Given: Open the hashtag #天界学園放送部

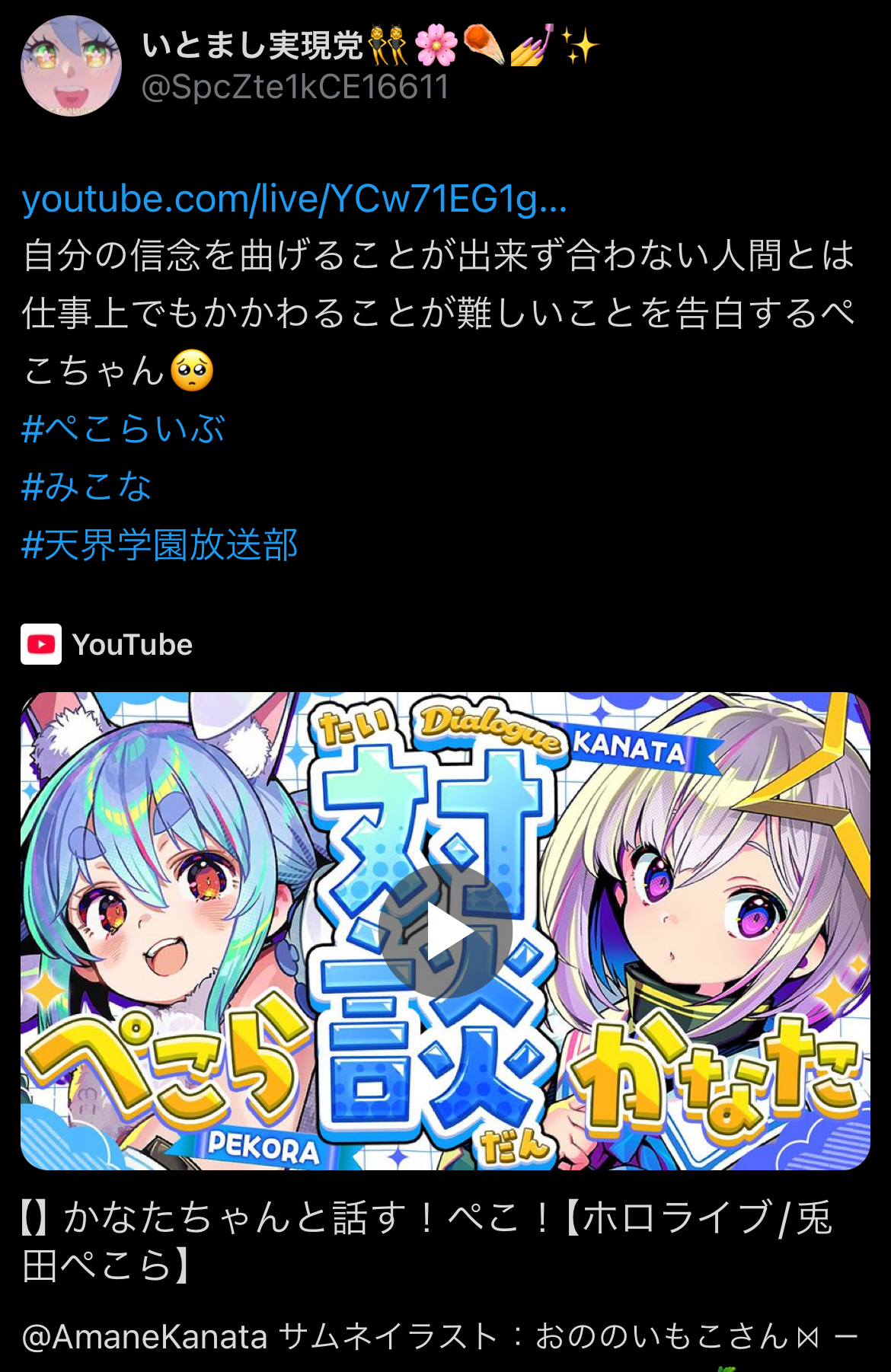Looking at the screenshot, I should (160, 545).
